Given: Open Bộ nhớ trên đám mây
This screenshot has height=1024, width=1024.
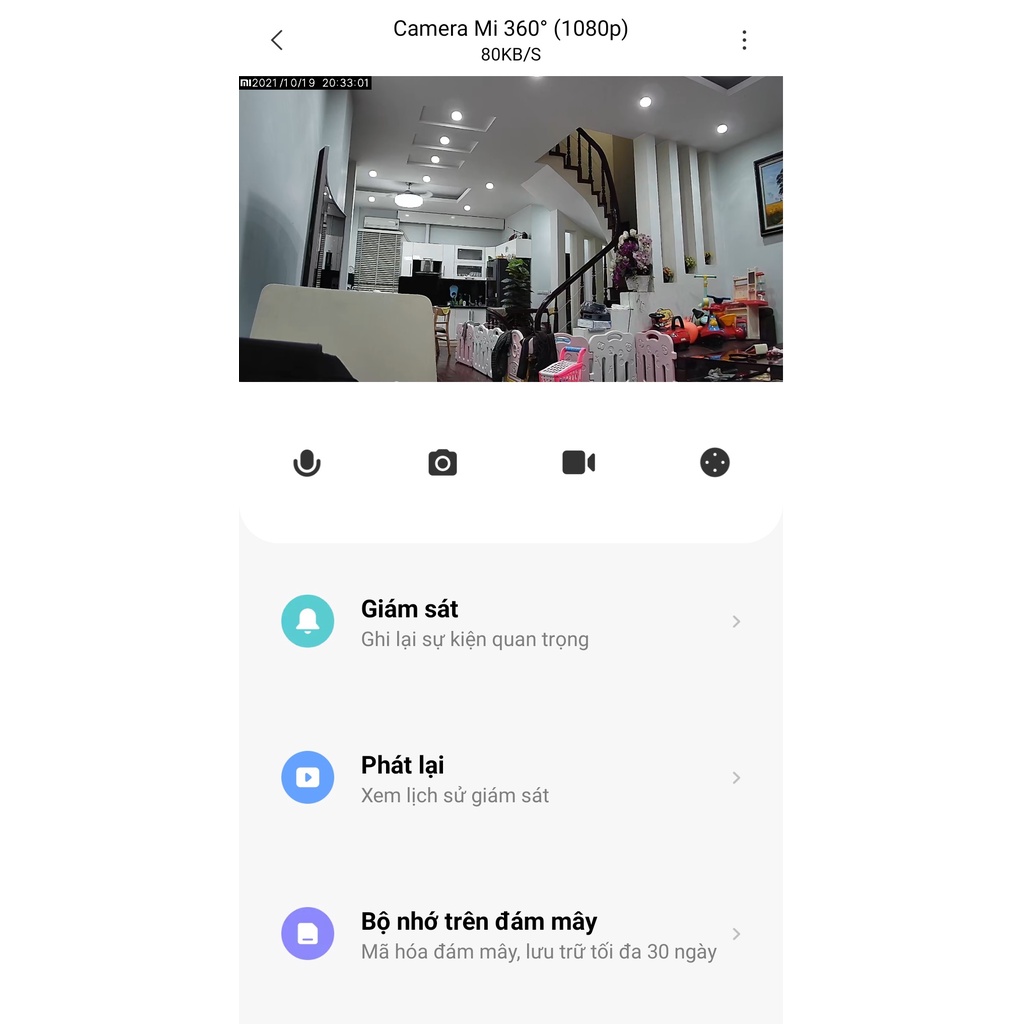Looking at the screenshot, I should [510, 934].
